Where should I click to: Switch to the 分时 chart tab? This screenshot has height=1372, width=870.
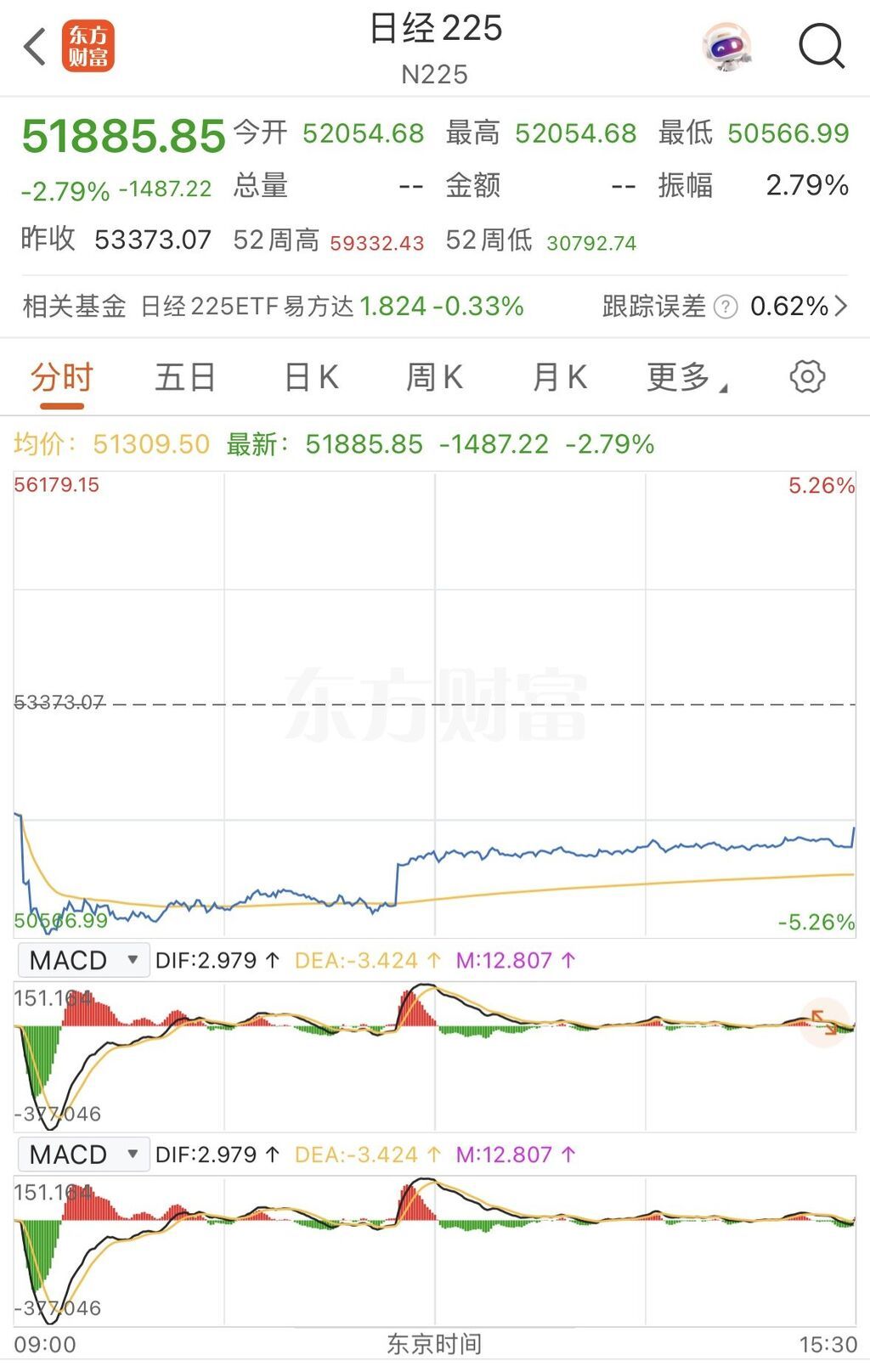61,377
